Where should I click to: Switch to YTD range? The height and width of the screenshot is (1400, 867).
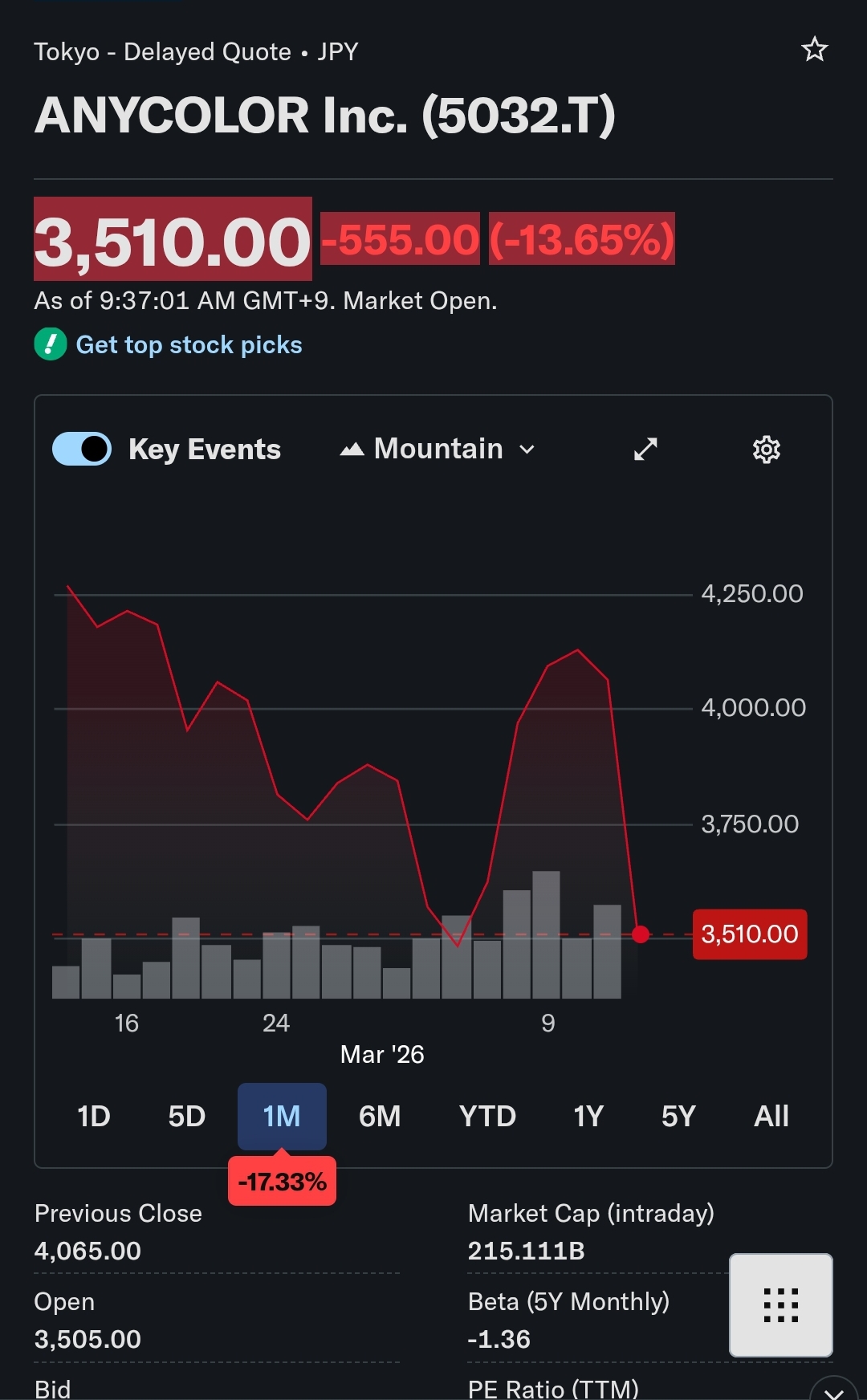point(487,1116)
